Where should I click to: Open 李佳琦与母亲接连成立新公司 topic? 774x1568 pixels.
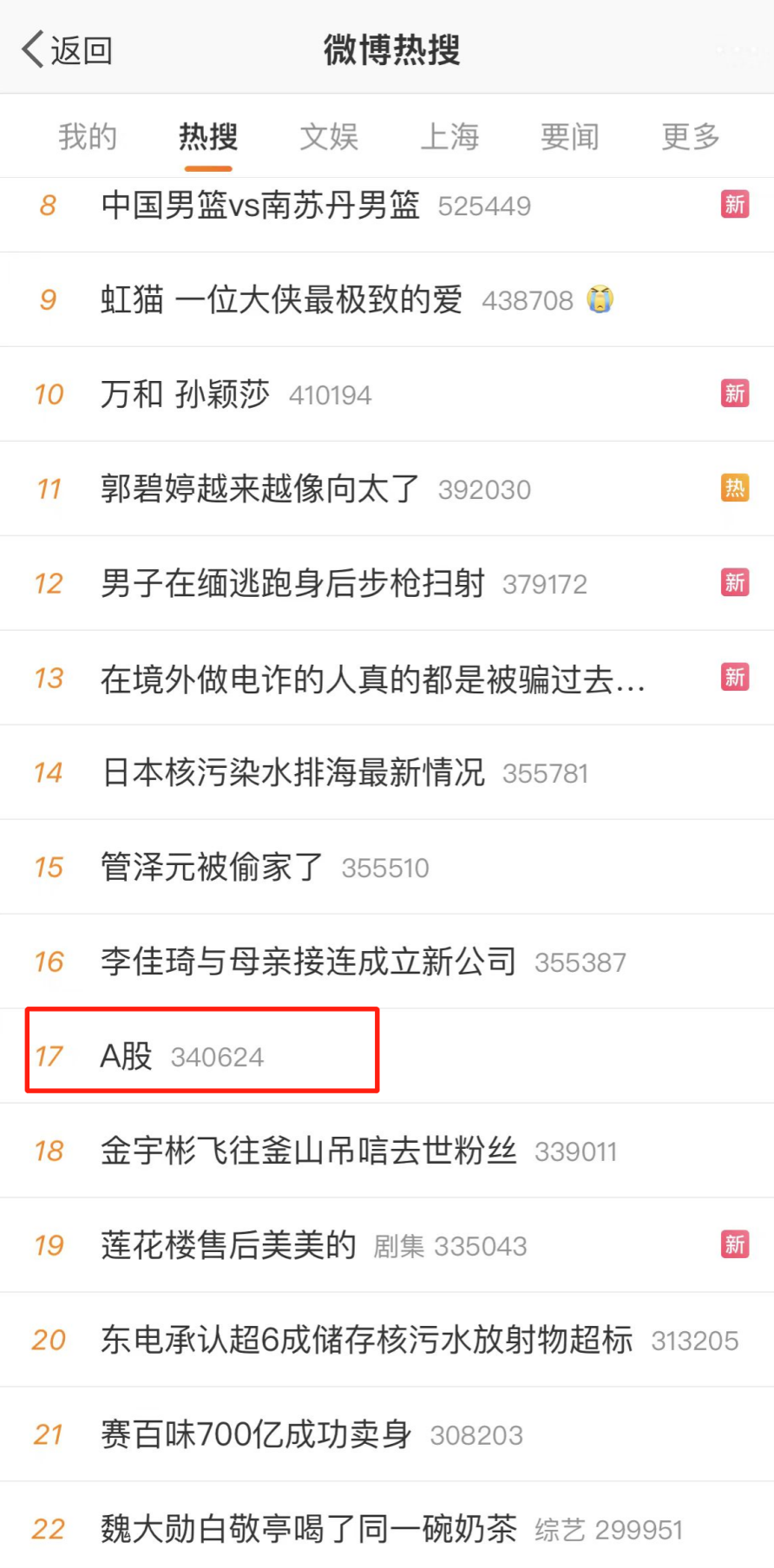[x=309, y=962]
